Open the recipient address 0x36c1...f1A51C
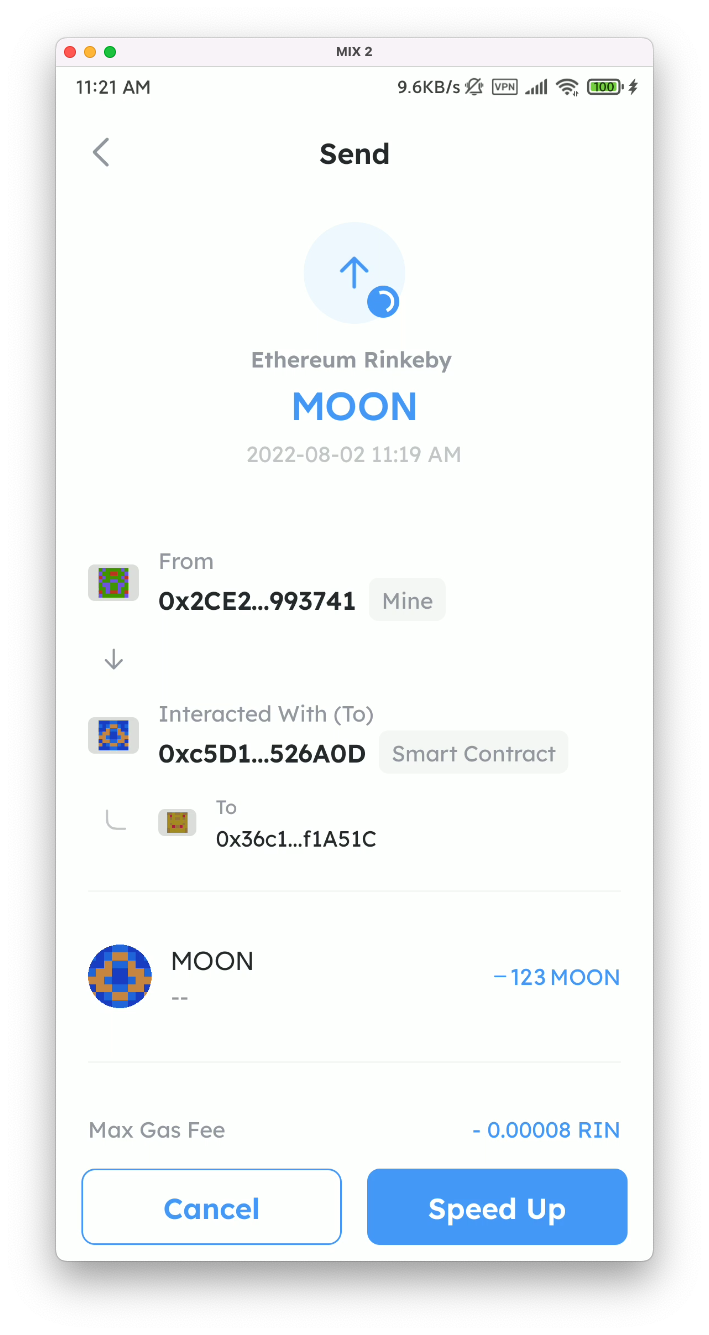Screen dimensions: 709x1335 (x=296, y=839)
